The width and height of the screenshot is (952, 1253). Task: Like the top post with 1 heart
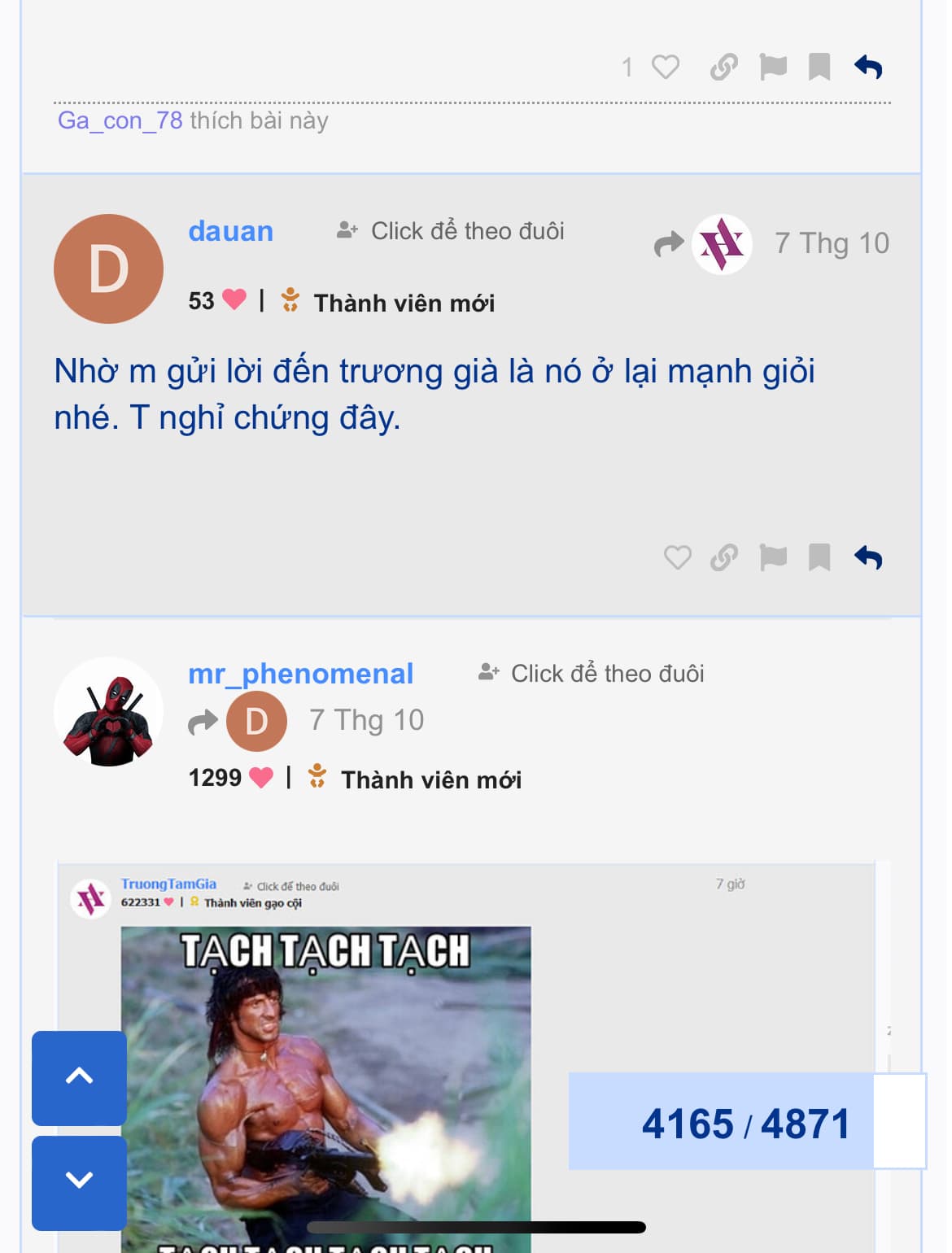tap(665, 67)
